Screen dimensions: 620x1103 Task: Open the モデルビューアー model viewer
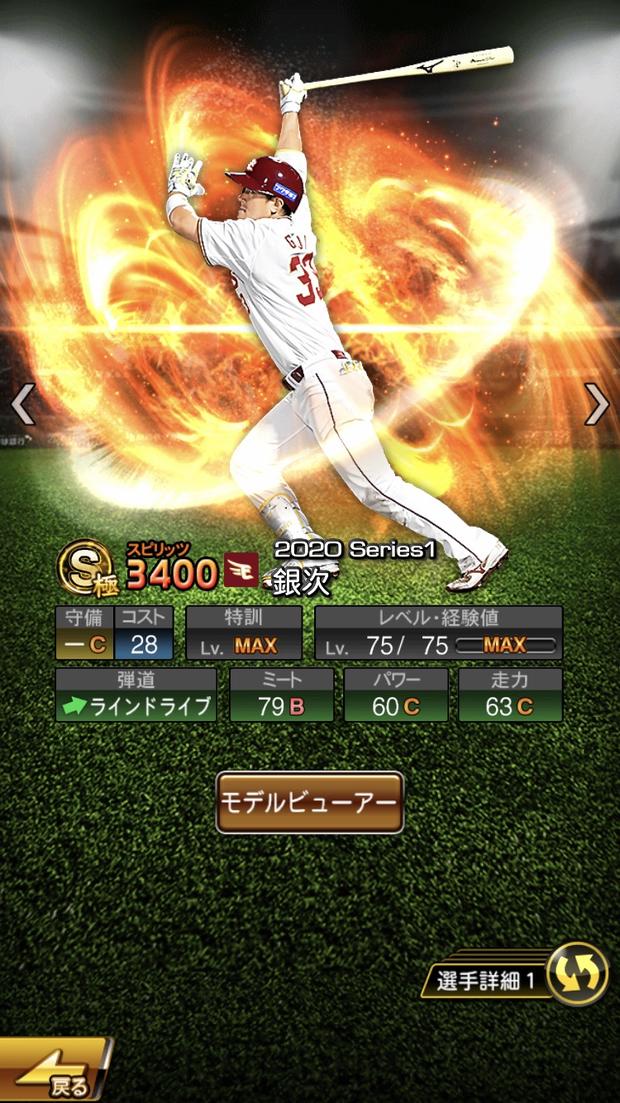point(310,802)
